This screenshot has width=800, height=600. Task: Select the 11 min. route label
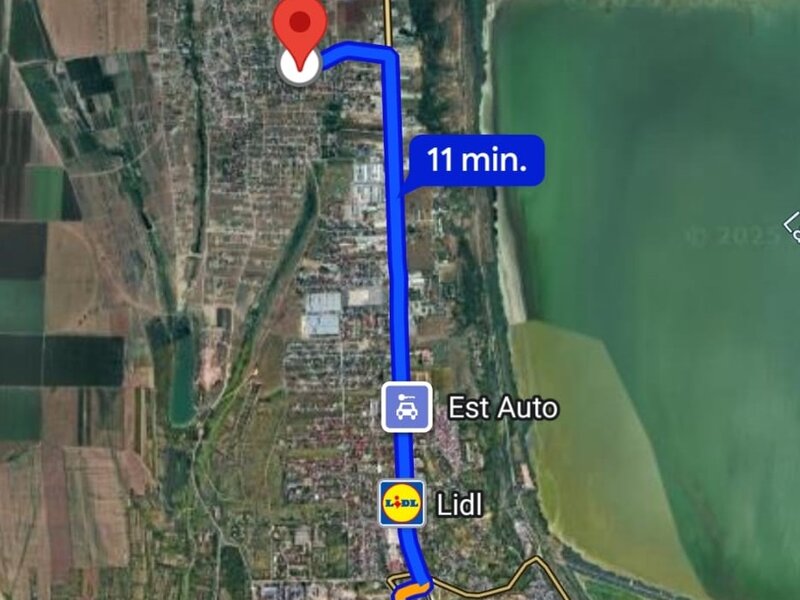476,160
